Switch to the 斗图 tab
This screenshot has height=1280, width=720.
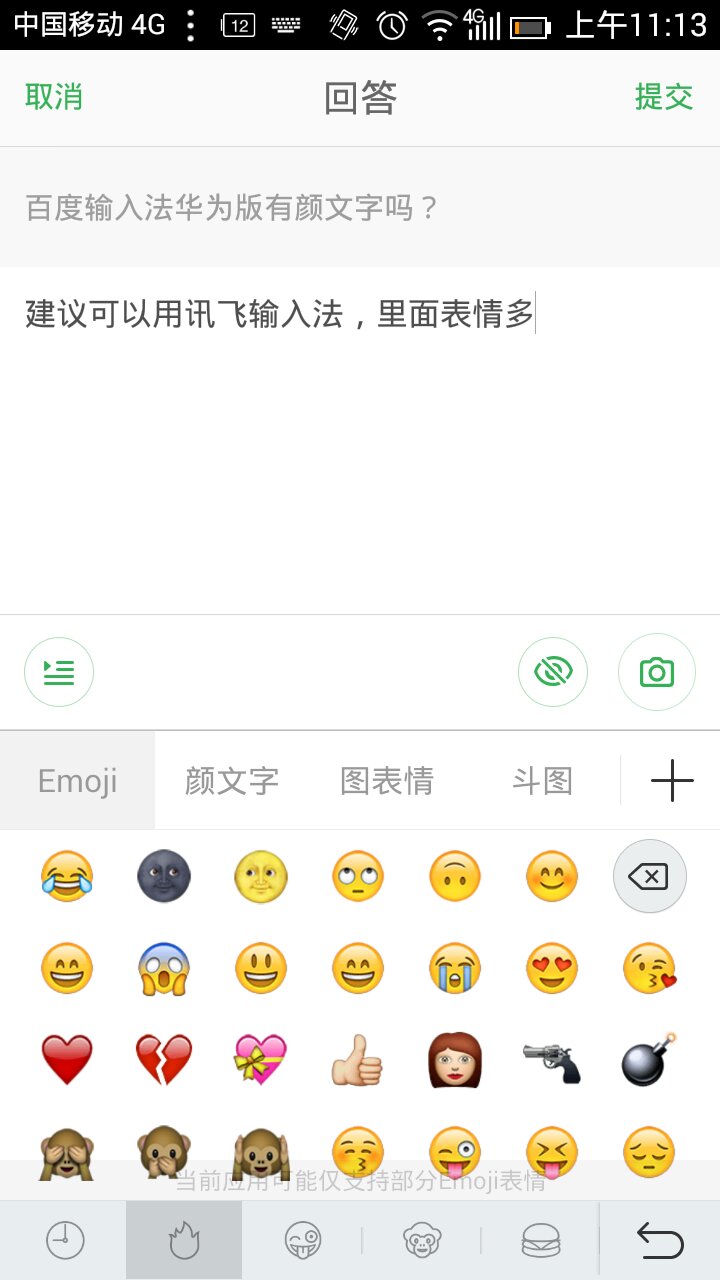(x=544, y=781)
